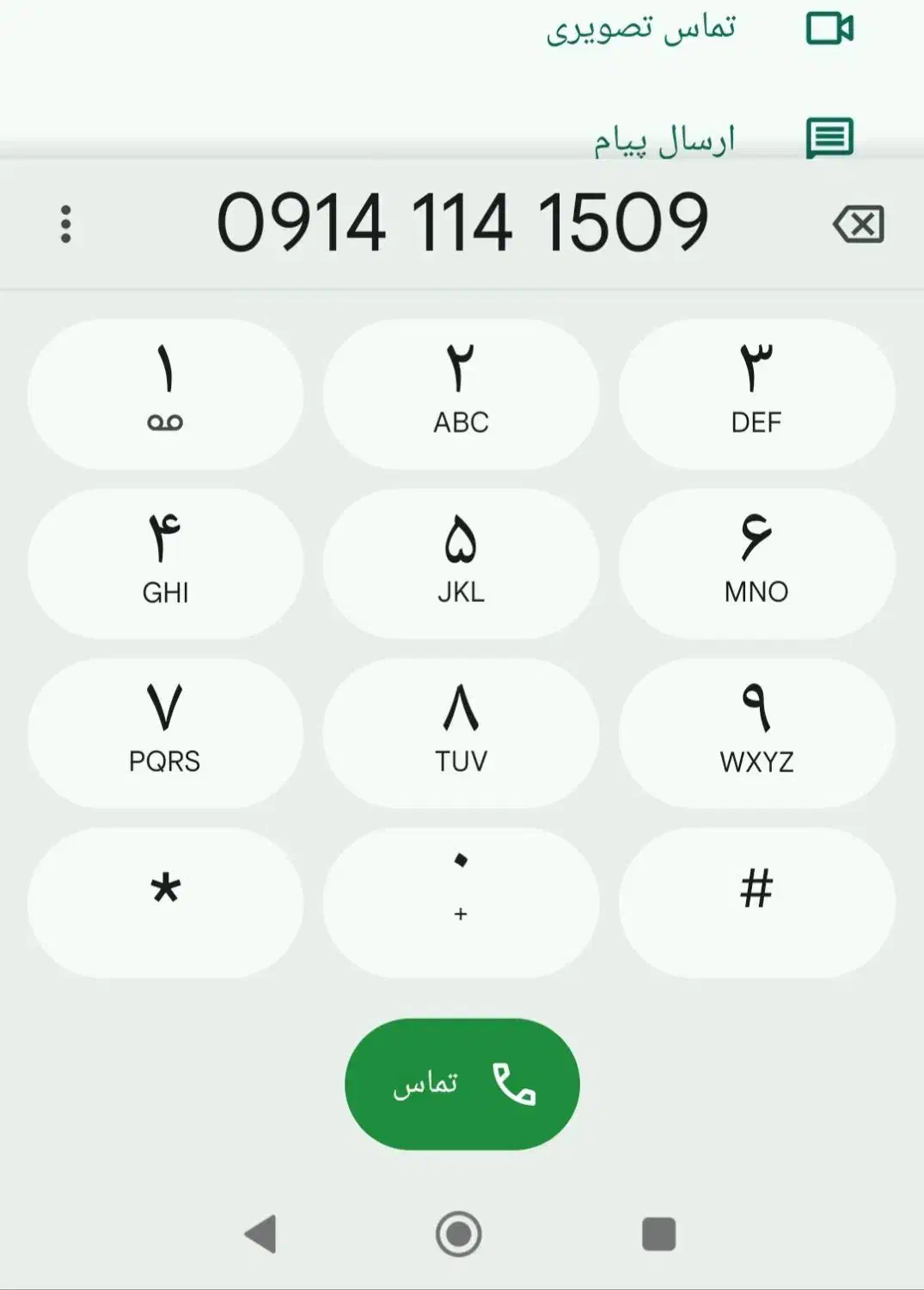Call the number with green تماس button
Screen dimensions: 924x1290
(x=462, y=1084)
